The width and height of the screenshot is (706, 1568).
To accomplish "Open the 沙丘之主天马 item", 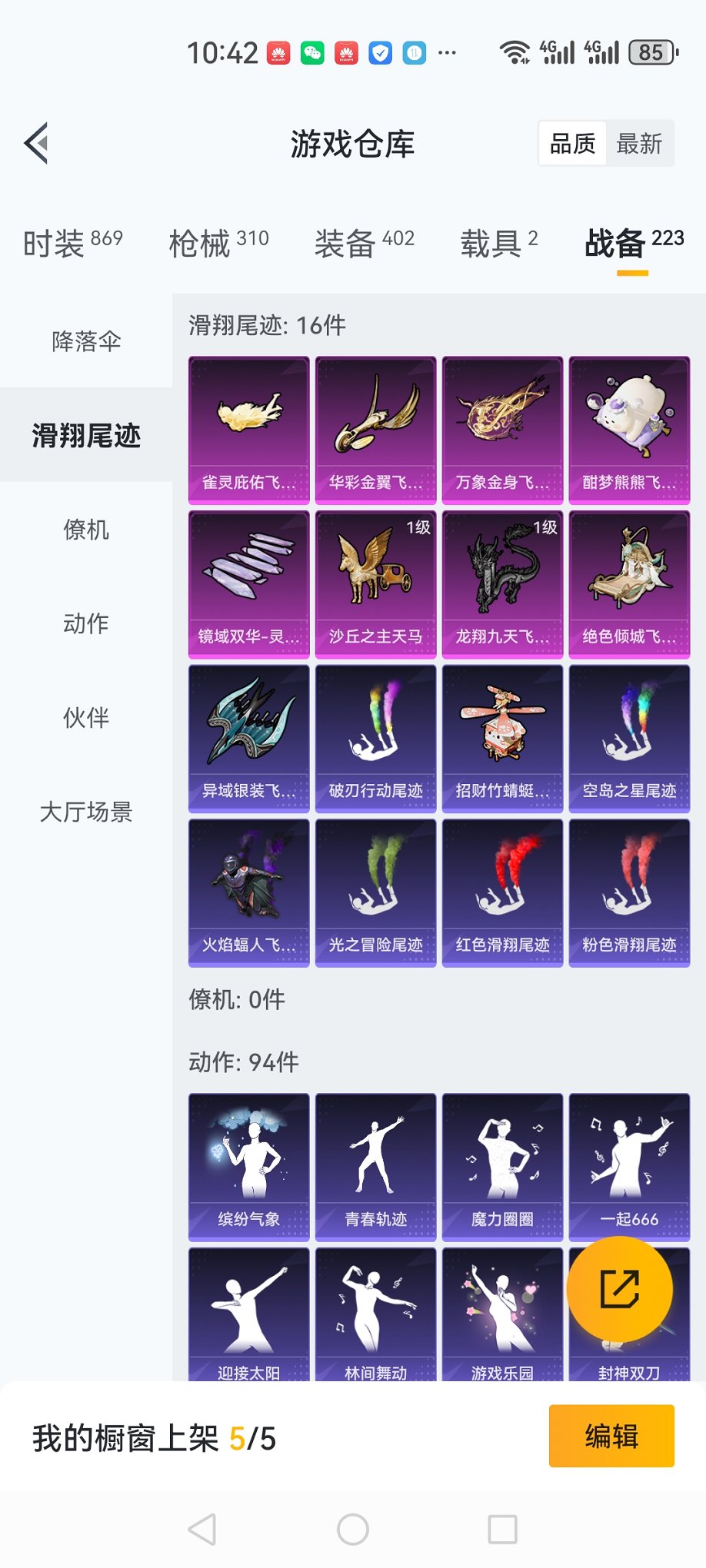I will (x=375, y=584).
